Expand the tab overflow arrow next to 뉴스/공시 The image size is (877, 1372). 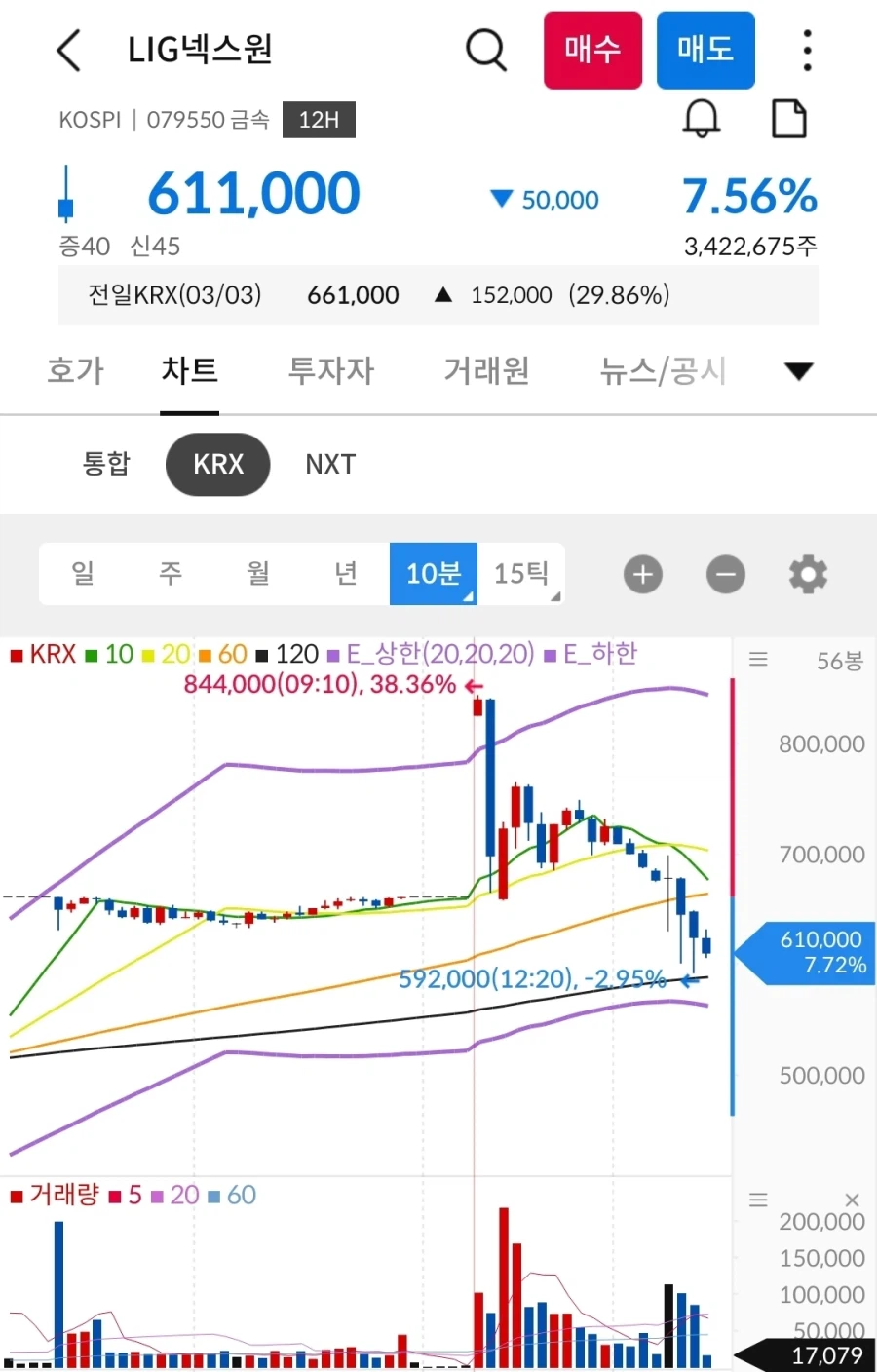pyautogui.click(x=799, y=370)
